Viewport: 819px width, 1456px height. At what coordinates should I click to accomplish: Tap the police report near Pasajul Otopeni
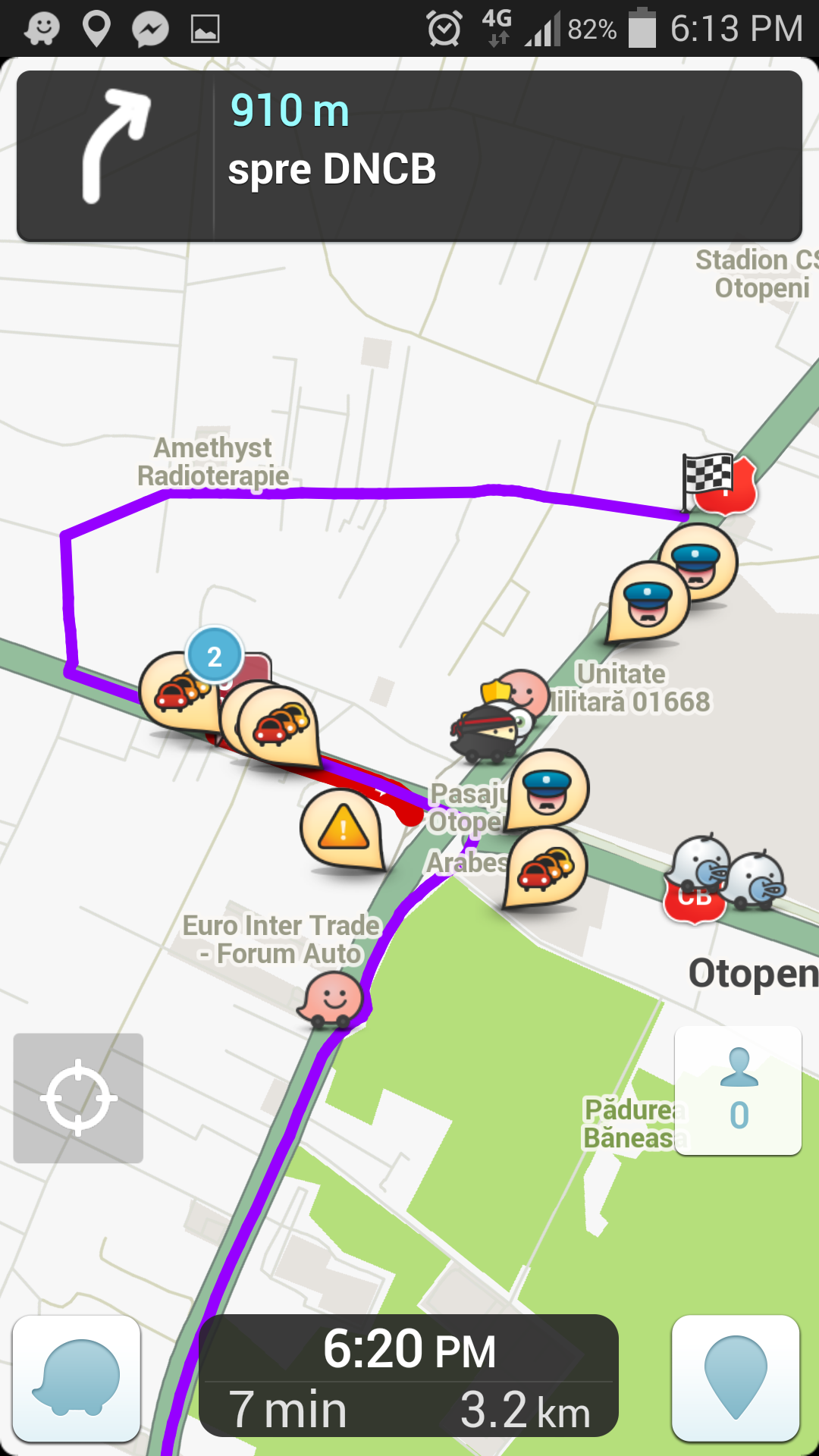(x=548, y=789)
